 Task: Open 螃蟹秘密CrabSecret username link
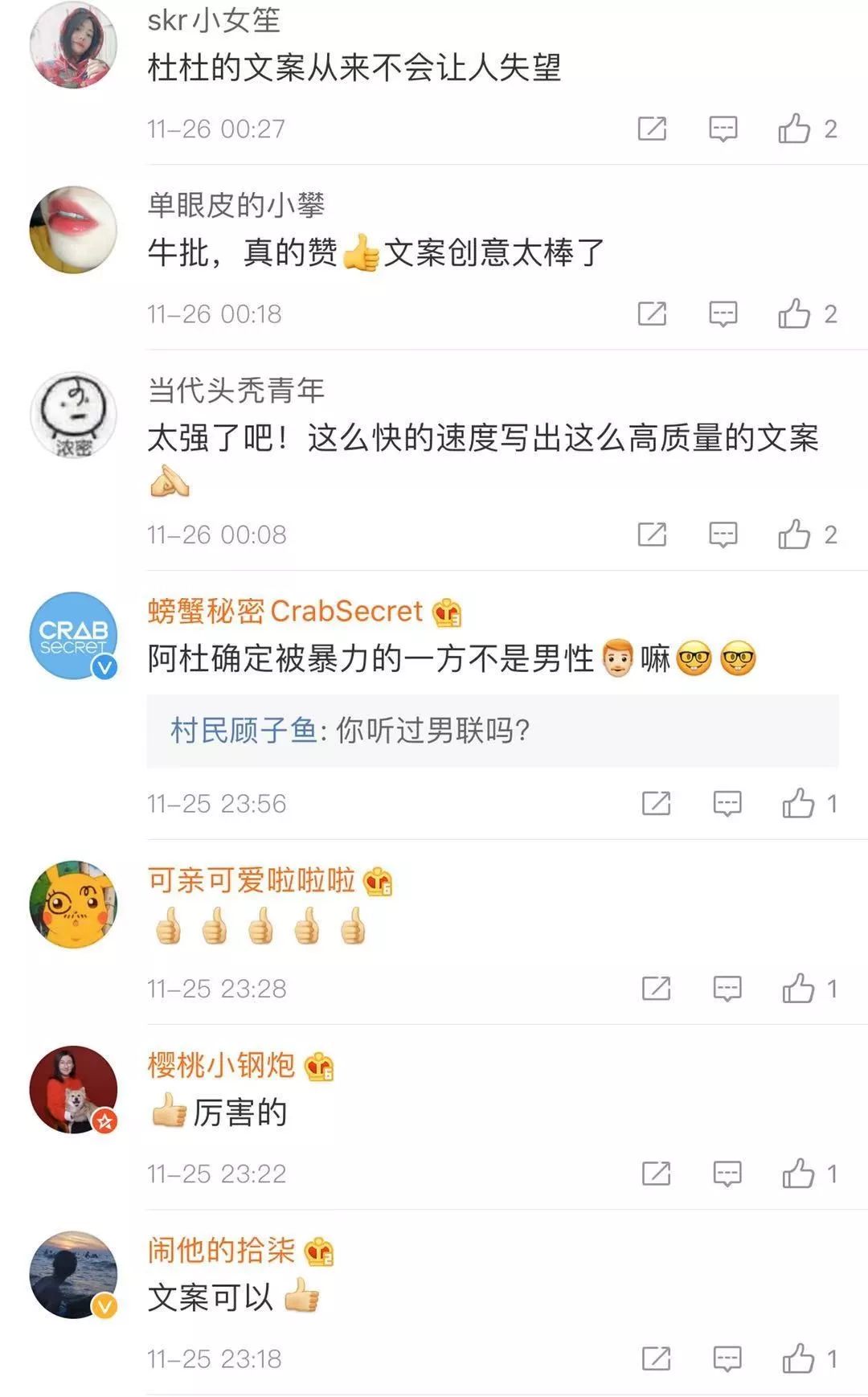point(285,612)
